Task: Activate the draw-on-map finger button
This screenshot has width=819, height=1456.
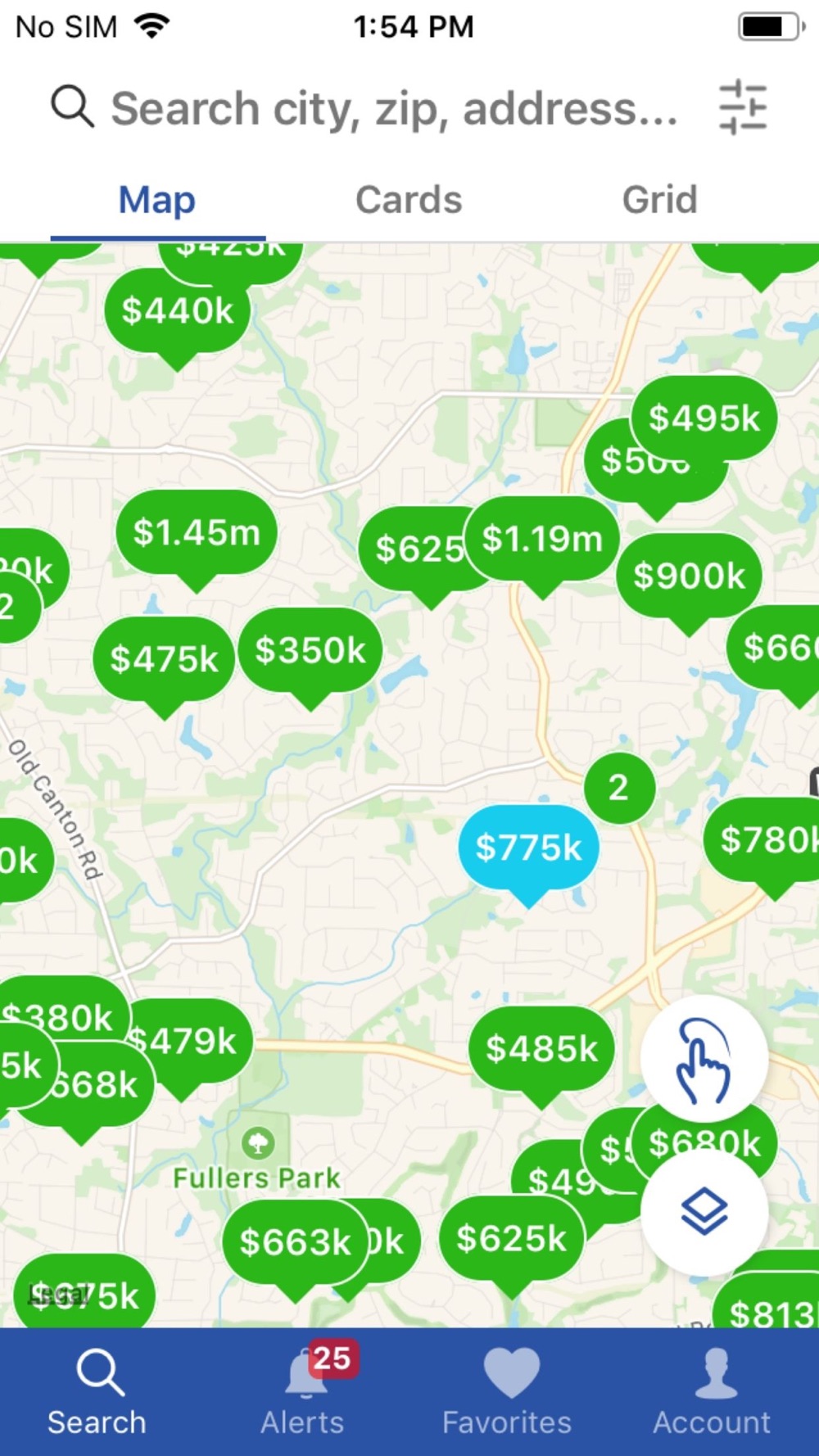Action: tap(704, 1059)
